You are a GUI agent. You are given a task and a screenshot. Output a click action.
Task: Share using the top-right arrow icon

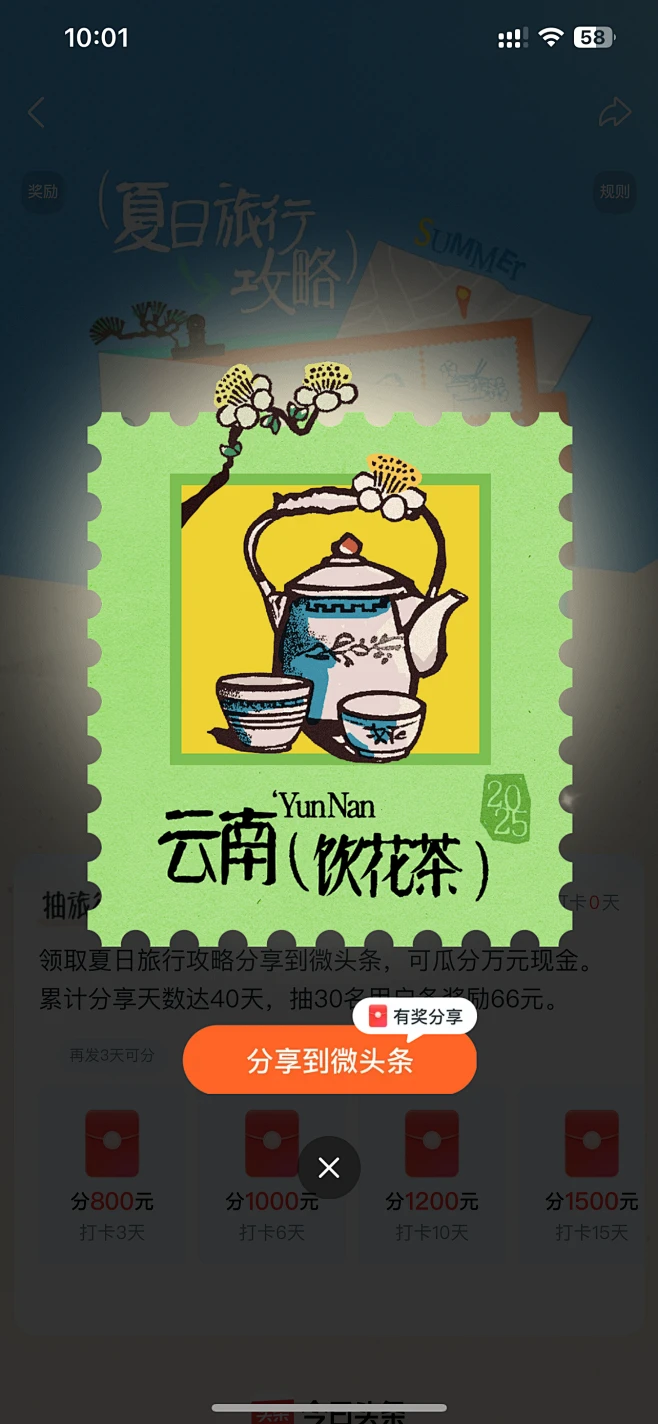[614, 112]
